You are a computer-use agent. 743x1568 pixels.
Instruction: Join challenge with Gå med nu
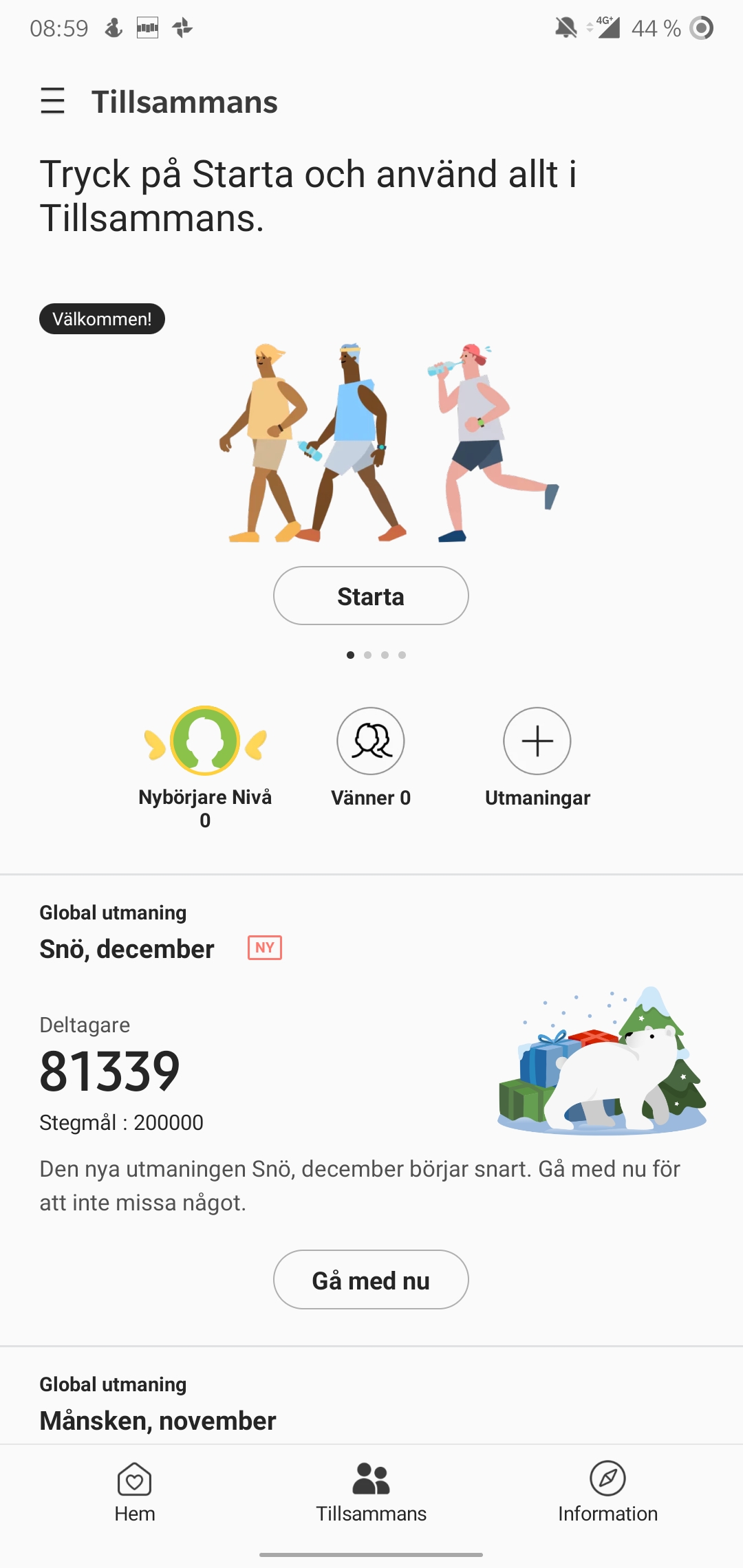click(x=371, y=1280)
